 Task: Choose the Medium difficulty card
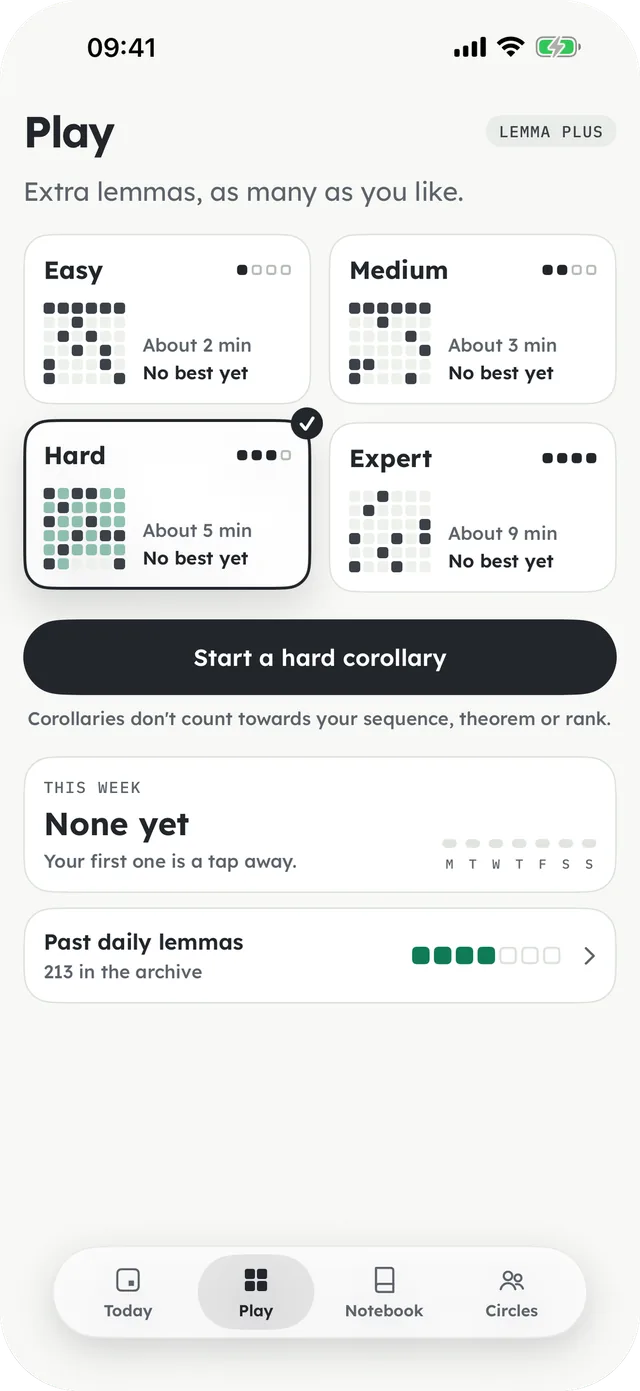(x=472, y=319)
